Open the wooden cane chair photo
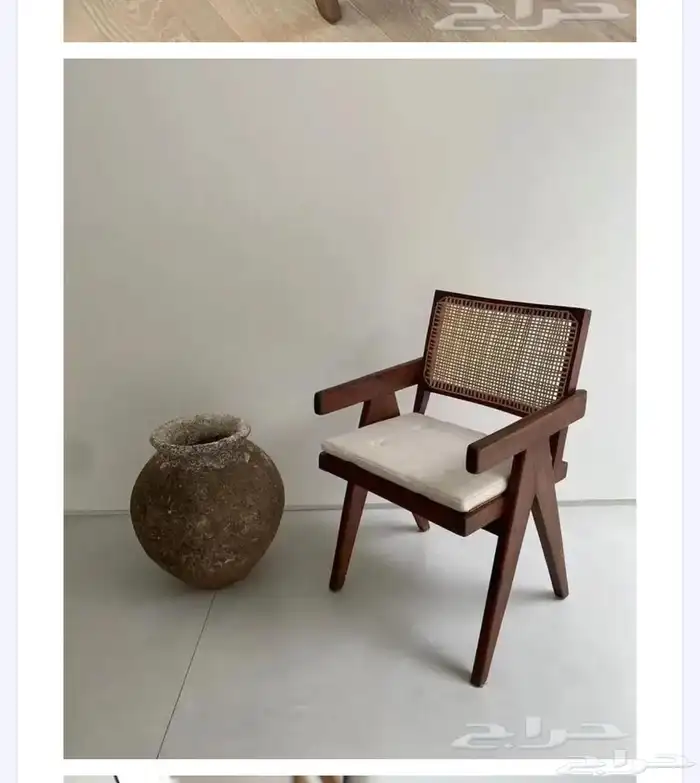 click(350, 408)
